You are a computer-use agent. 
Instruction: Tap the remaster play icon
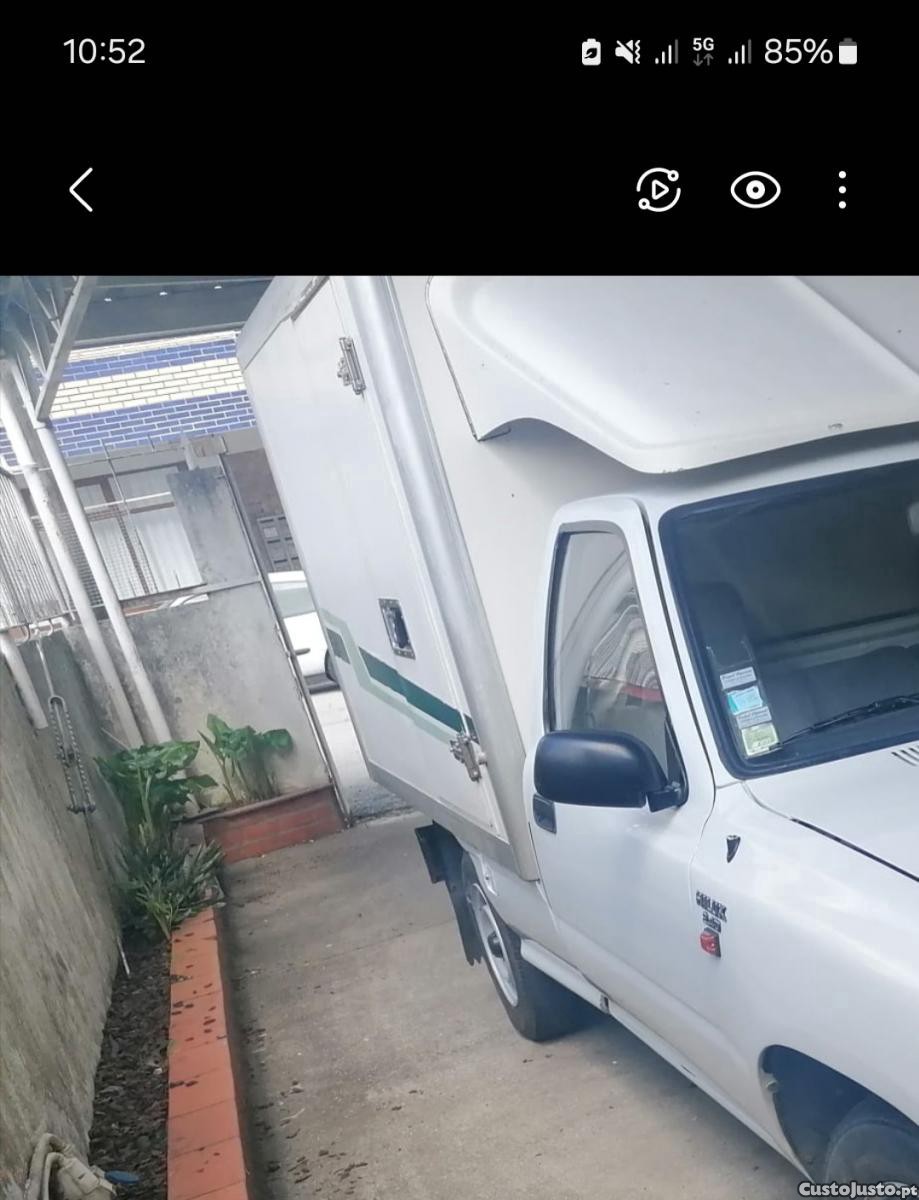658,190
